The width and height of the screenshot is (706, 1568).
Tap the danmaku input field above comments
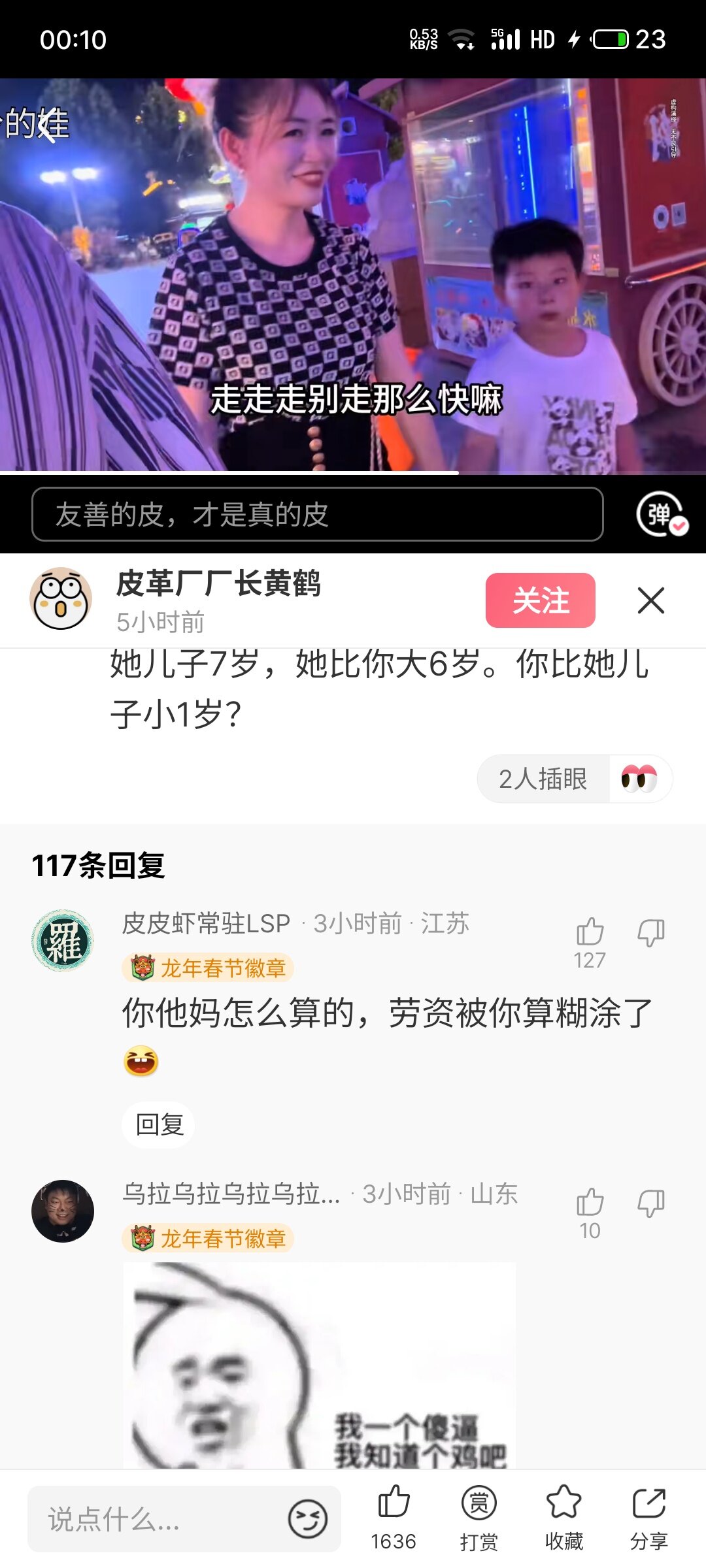(317, 514)
